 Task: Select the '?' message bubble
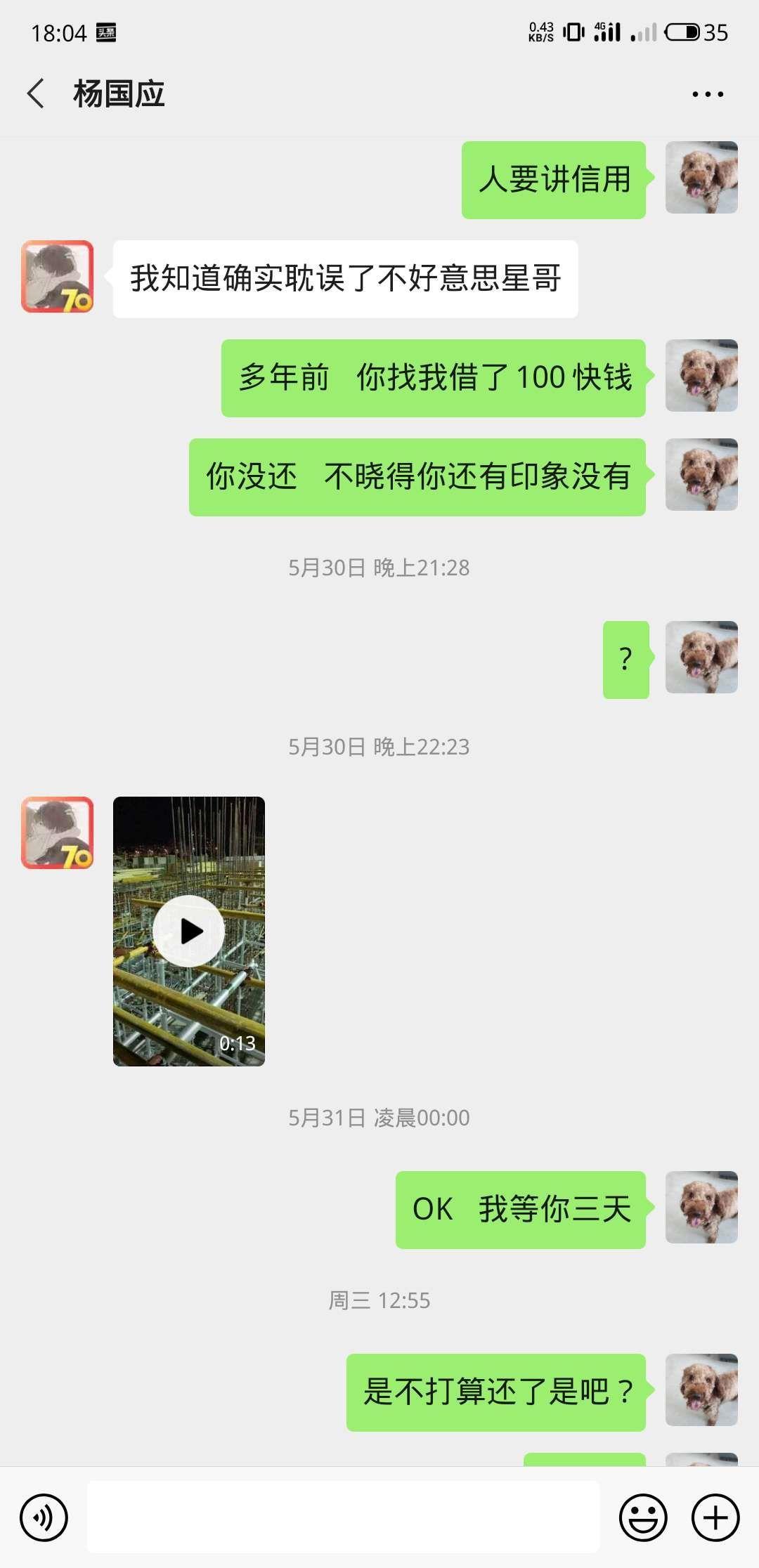coord(624,660)
